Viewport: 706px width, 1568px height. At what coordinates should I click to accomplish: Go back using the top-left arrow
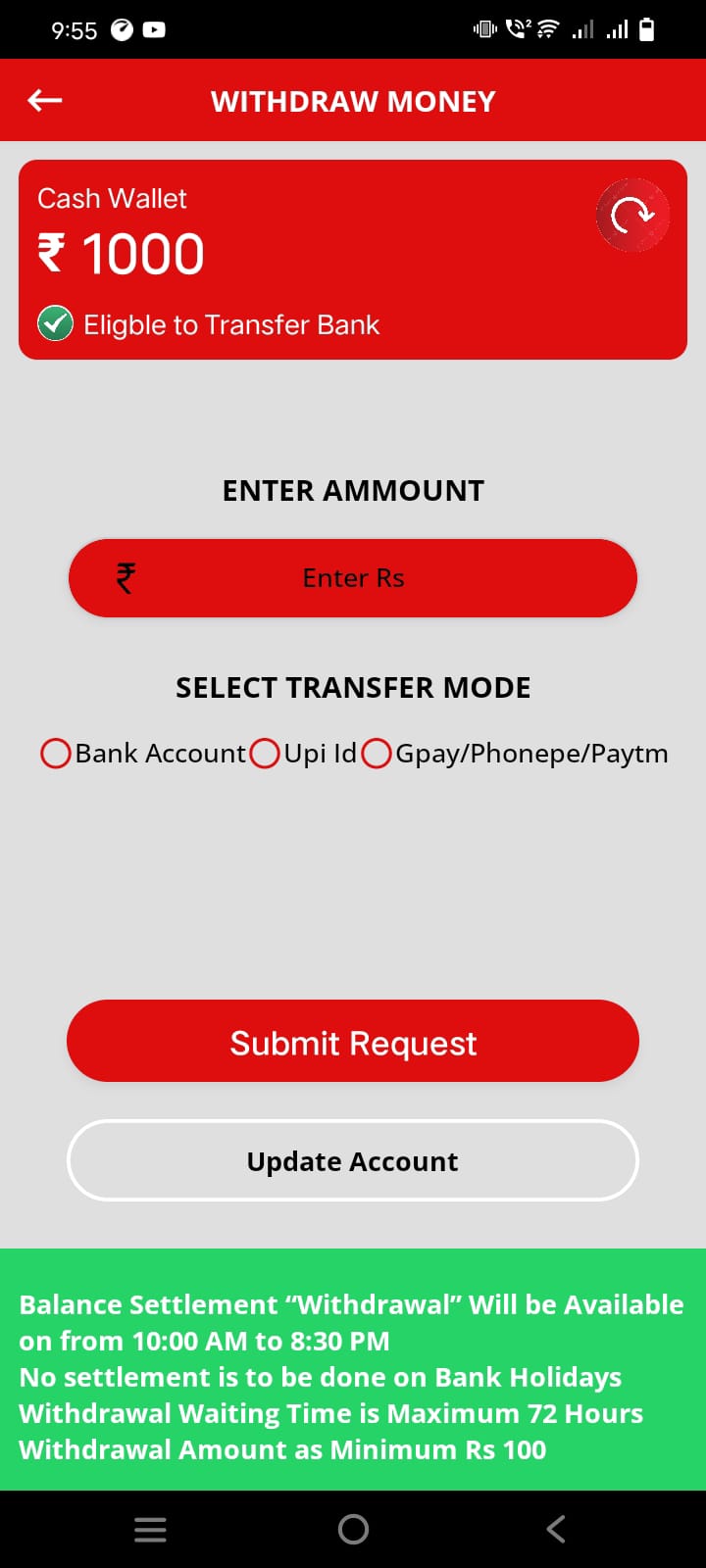(x=45, y=100)
